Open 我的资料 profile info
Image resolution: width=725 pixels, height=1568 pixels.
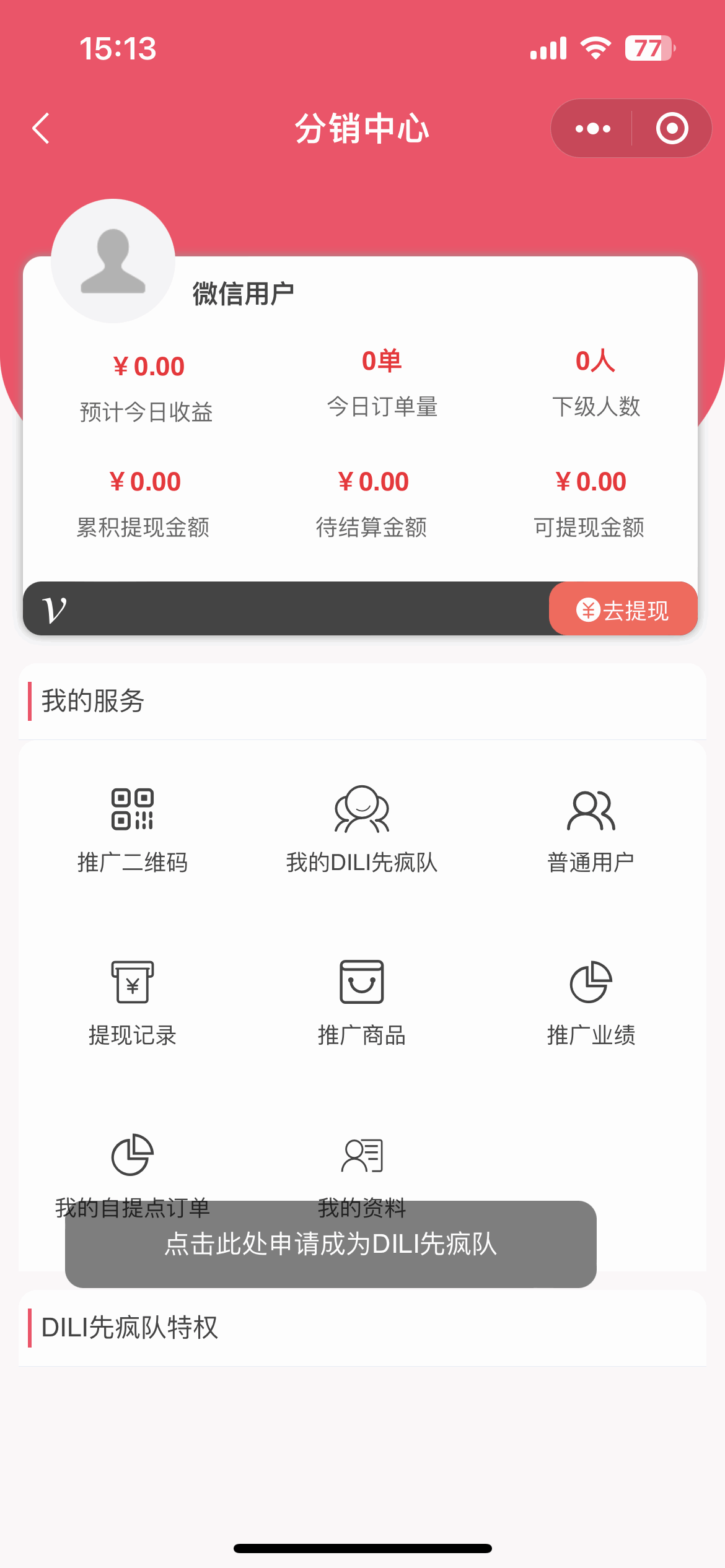tap(362, 1175)
